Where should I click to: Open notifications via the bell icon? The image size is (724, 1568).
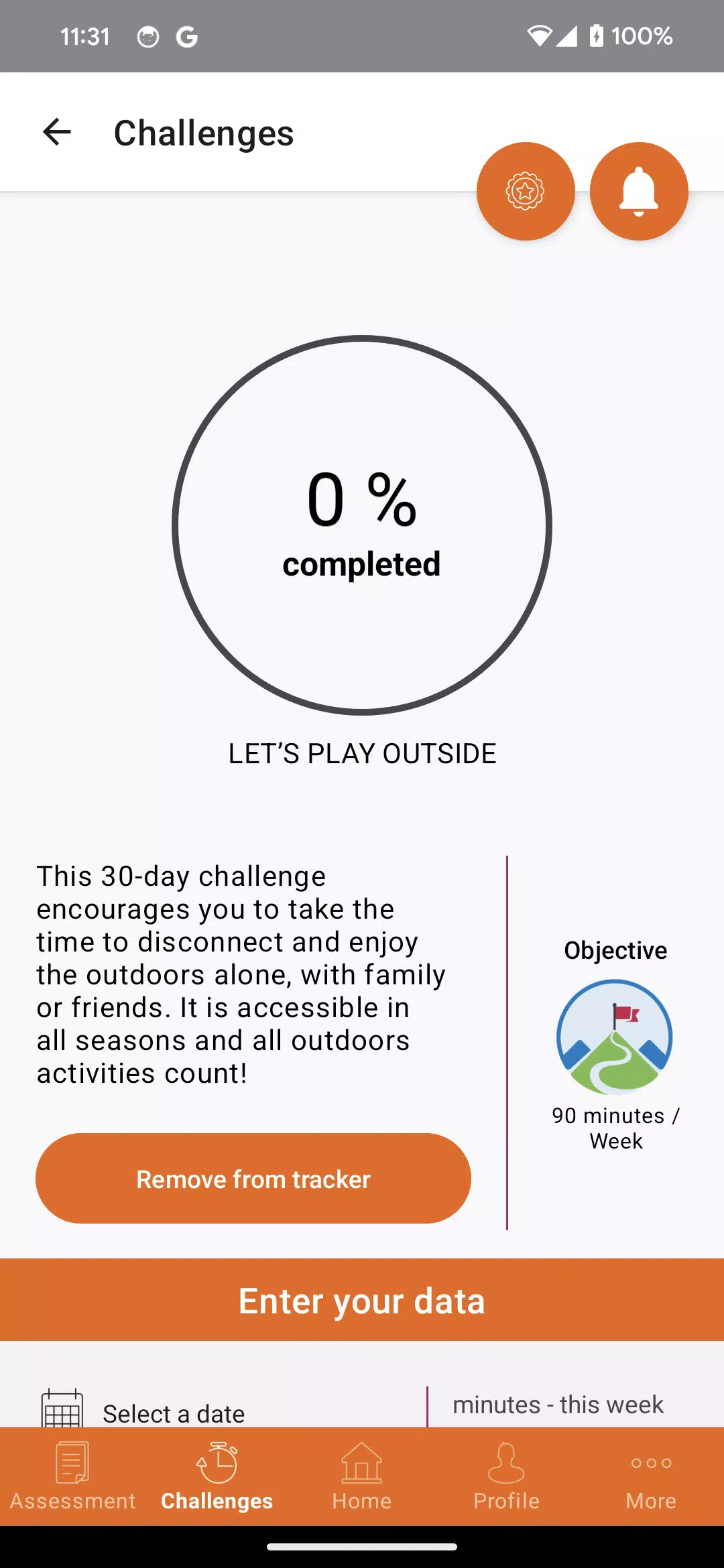pyautogui.click(x=638, y=192)
